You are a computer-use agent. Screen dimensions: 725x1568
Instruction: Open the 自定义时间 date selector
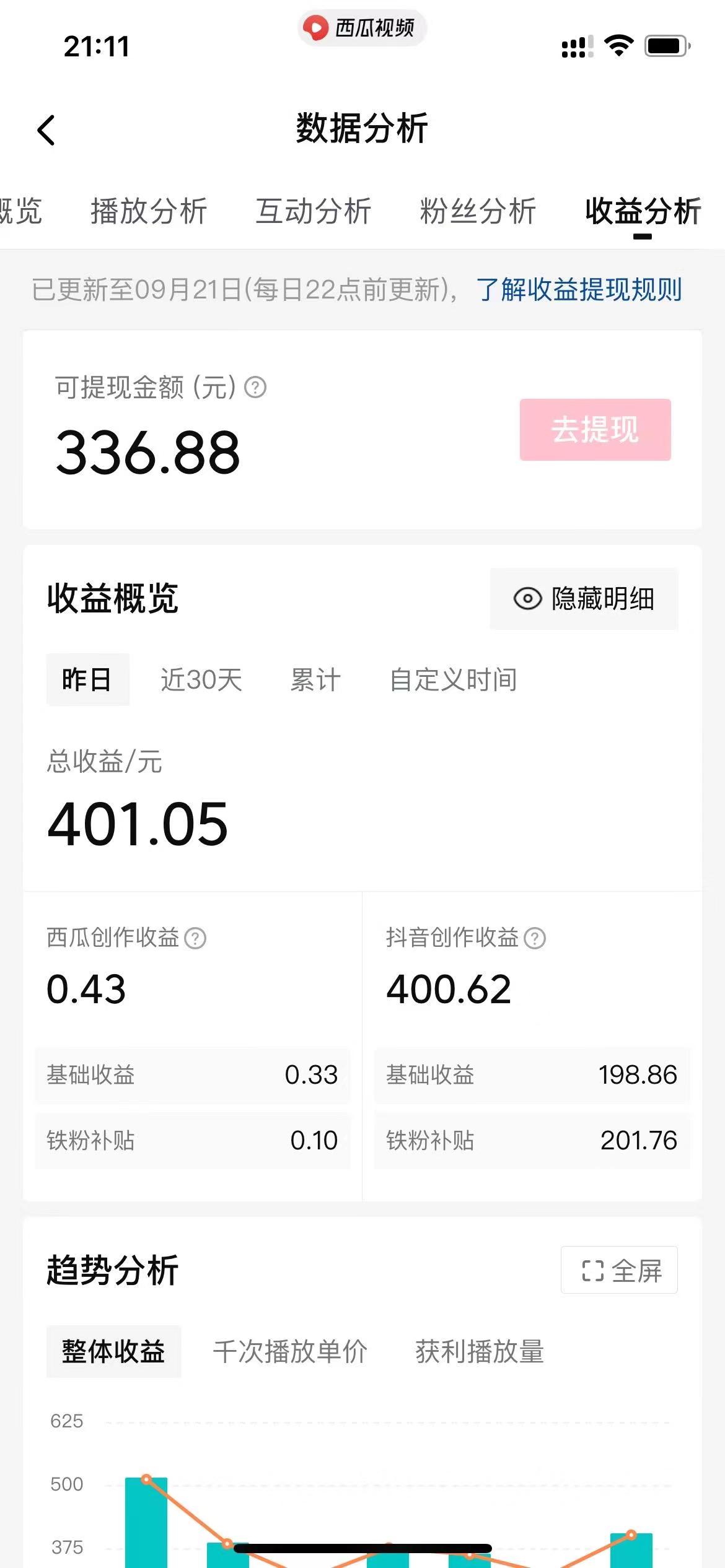click(x=454, y=679)
